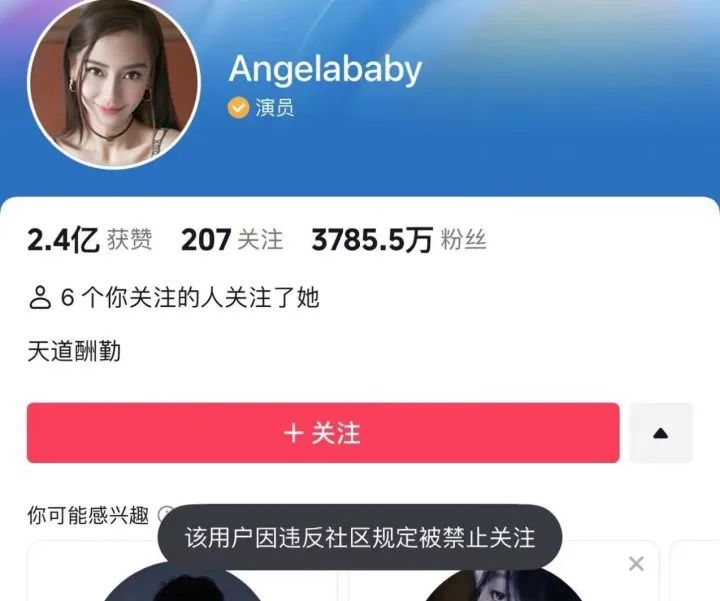Dismiss the second suggested user card
The image size is (720, 601).
click(x=636, y=564)
